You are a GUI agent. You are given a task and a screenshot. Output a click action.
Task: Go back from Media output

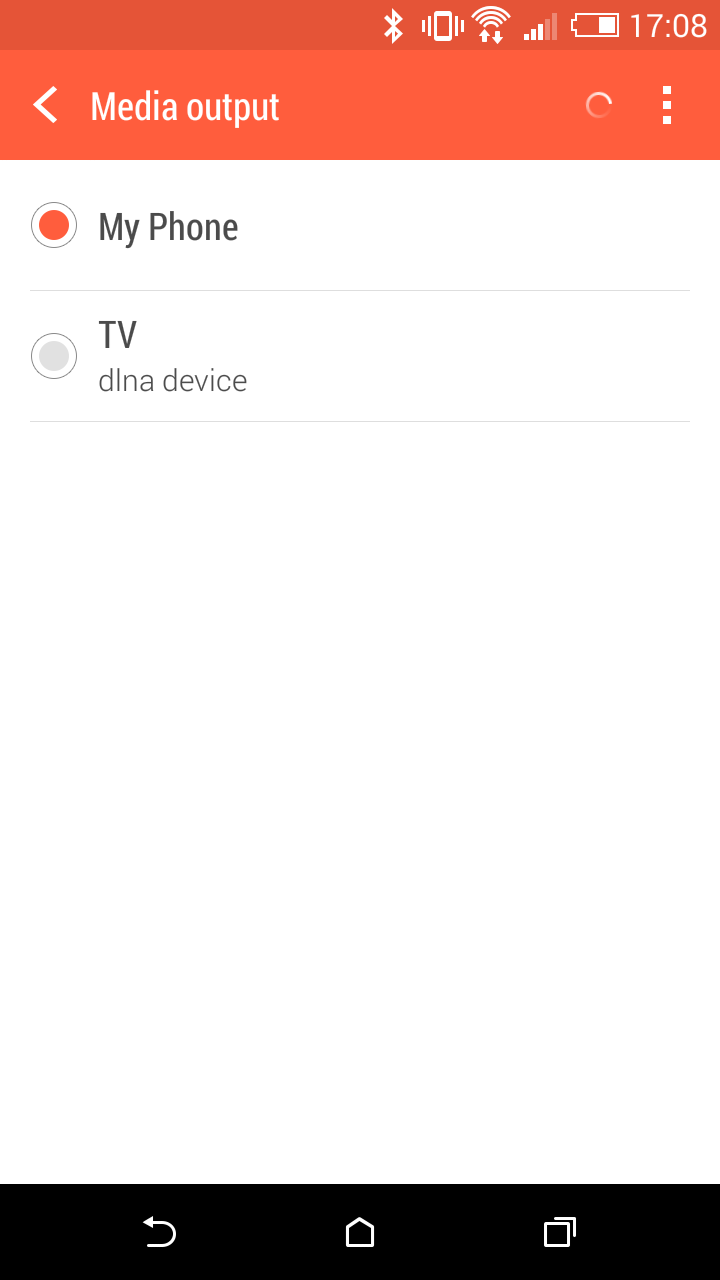pyautogui.click(x=46, y=105)
